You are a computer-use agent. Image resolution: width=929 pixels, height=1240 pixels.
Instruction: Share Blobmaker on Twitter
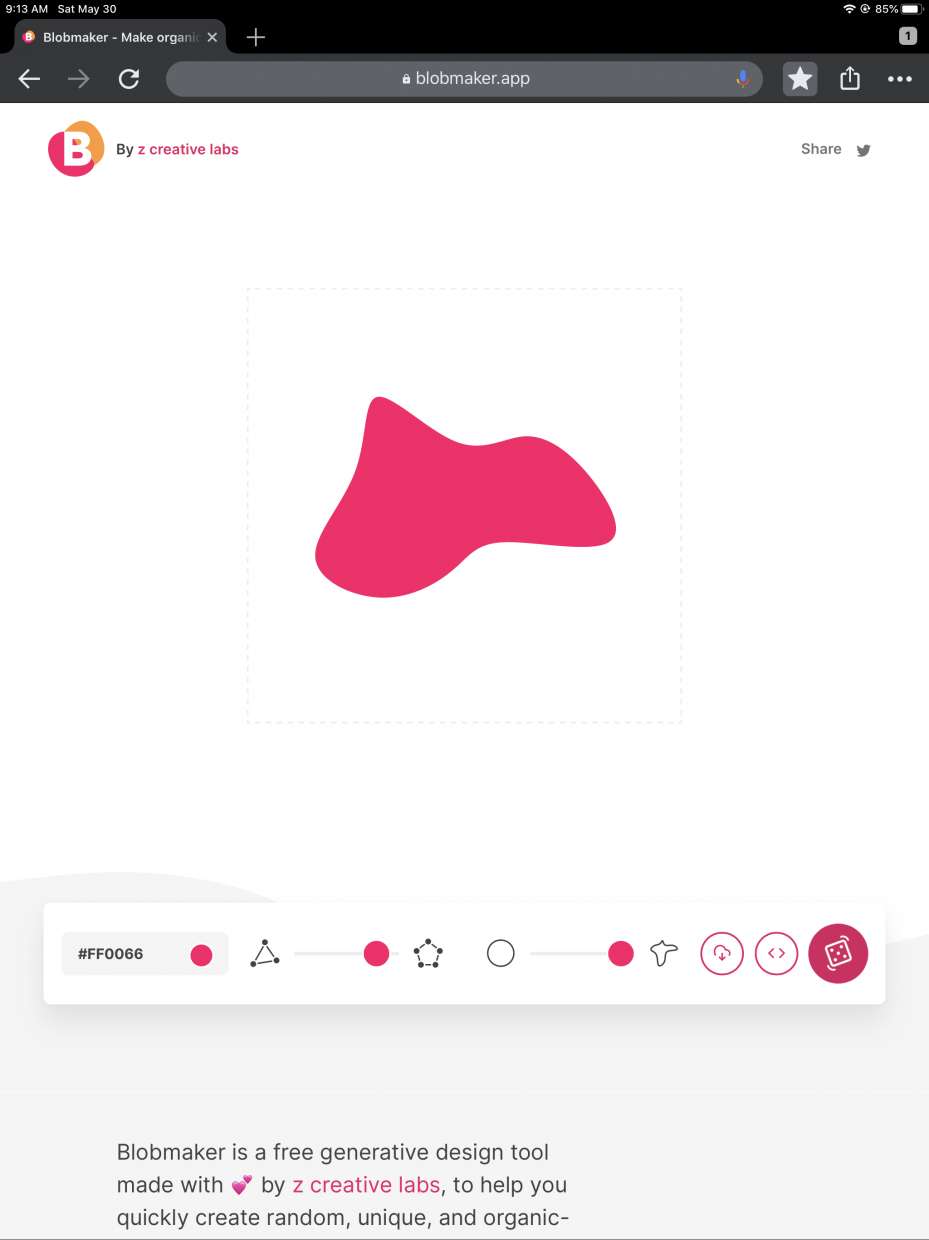click(x=864, y=150)
